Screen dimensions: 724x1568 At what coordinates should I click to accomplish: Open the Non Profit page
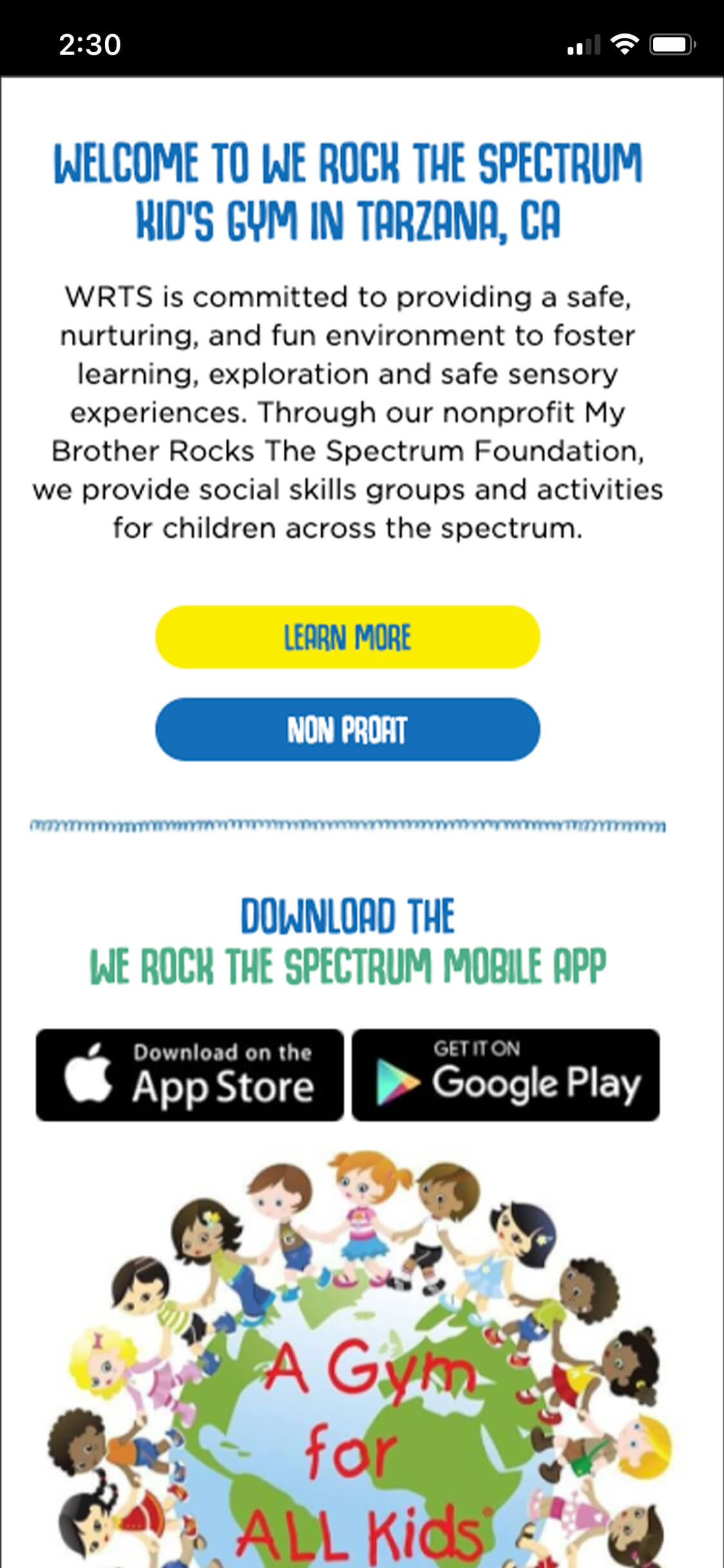pyautogui.click(x=348, y=729)
